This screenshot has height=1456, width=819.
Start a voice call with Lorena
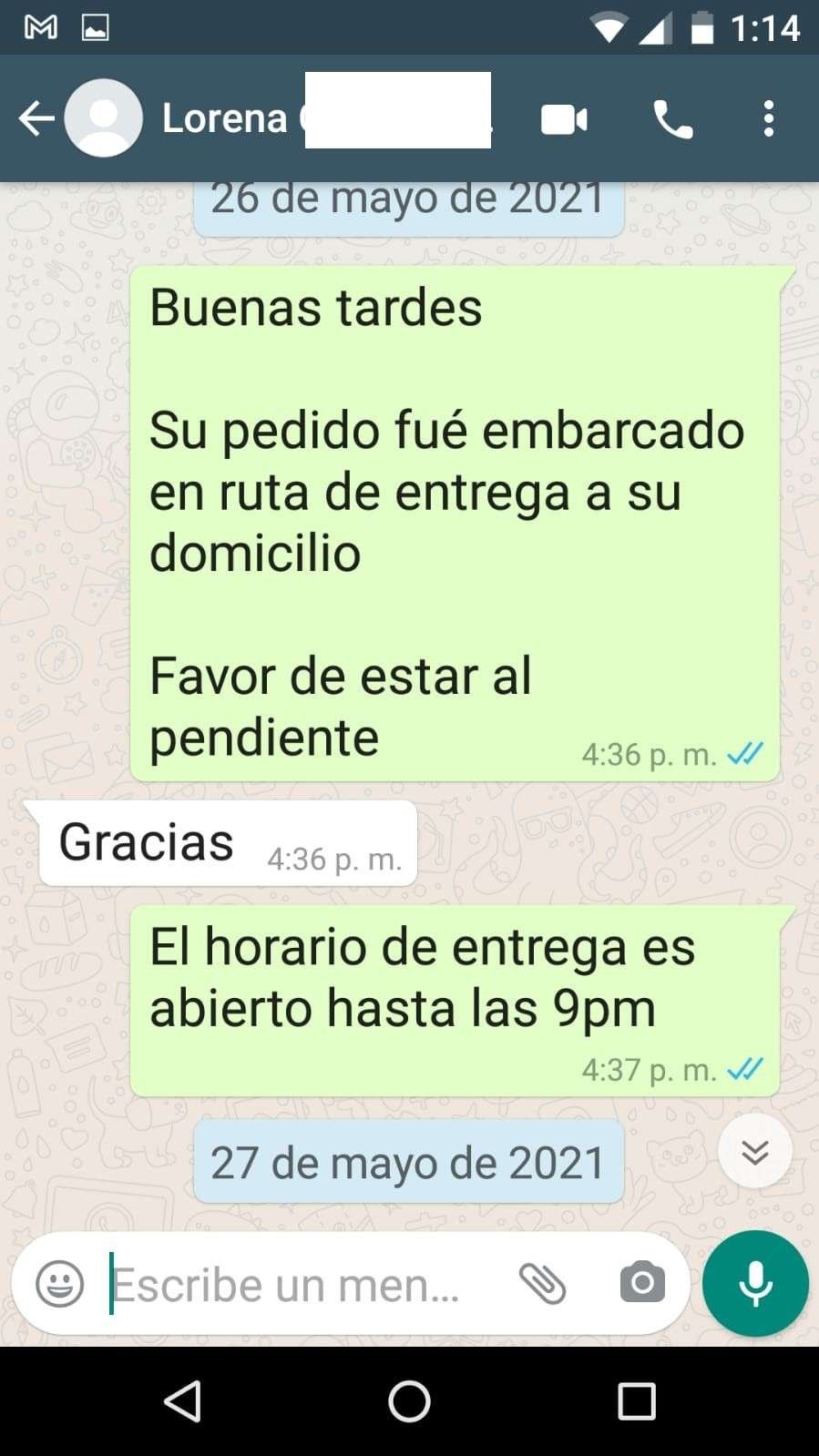(x=672, y=119)
